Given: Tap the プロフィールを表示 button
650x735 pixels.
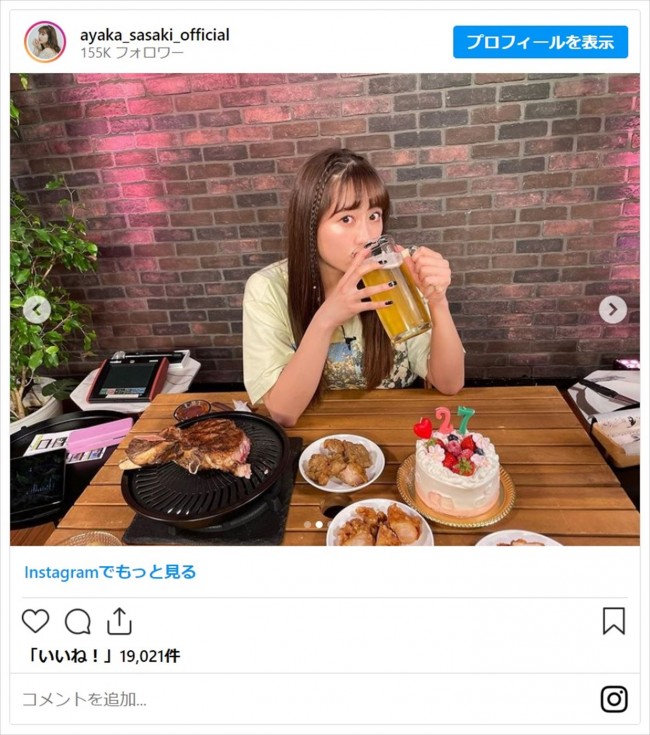Looking at the screenshot, I should point(540,42).
